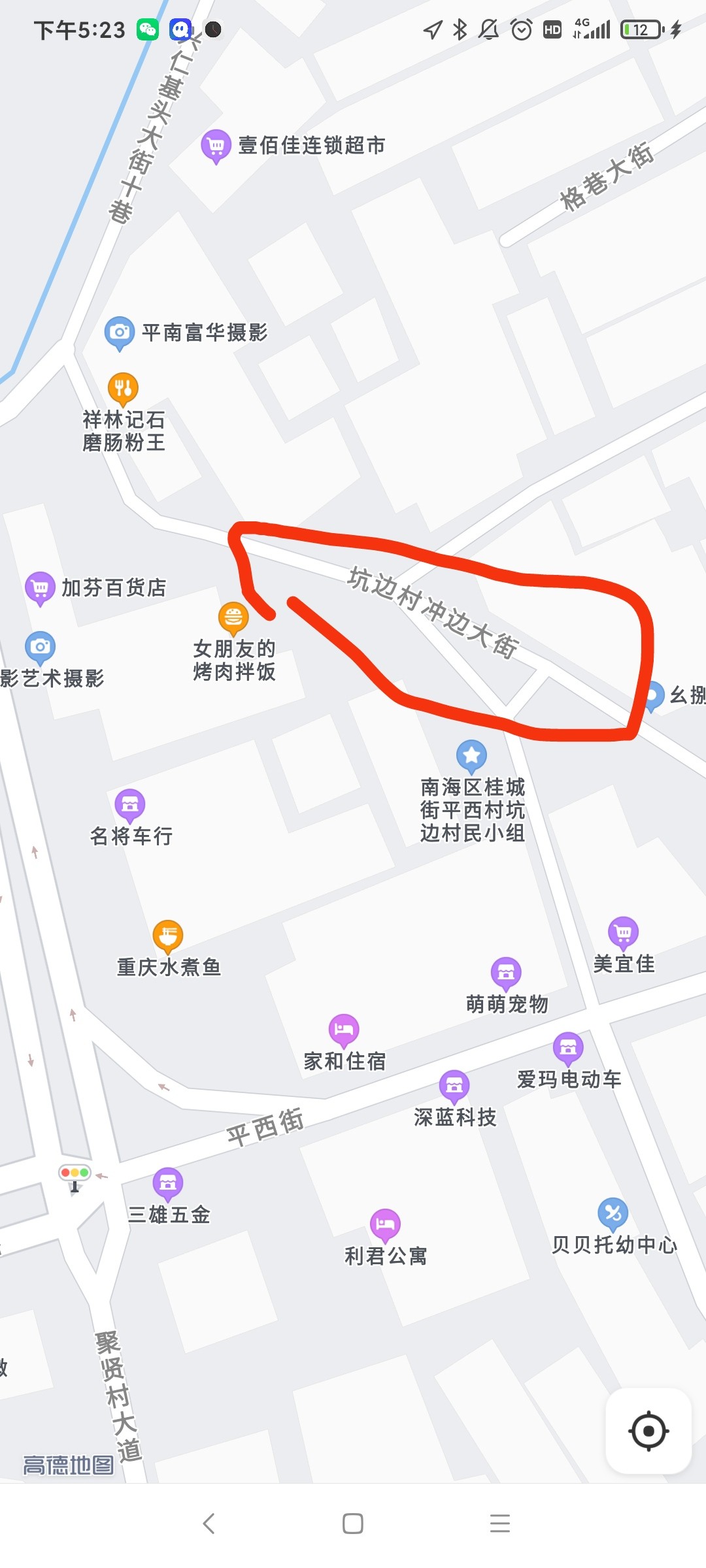The width and height of the screenshot is (706, 1568).
Task: Tap the 萌萌宠物 shop pin
Action: coord(506,973)
